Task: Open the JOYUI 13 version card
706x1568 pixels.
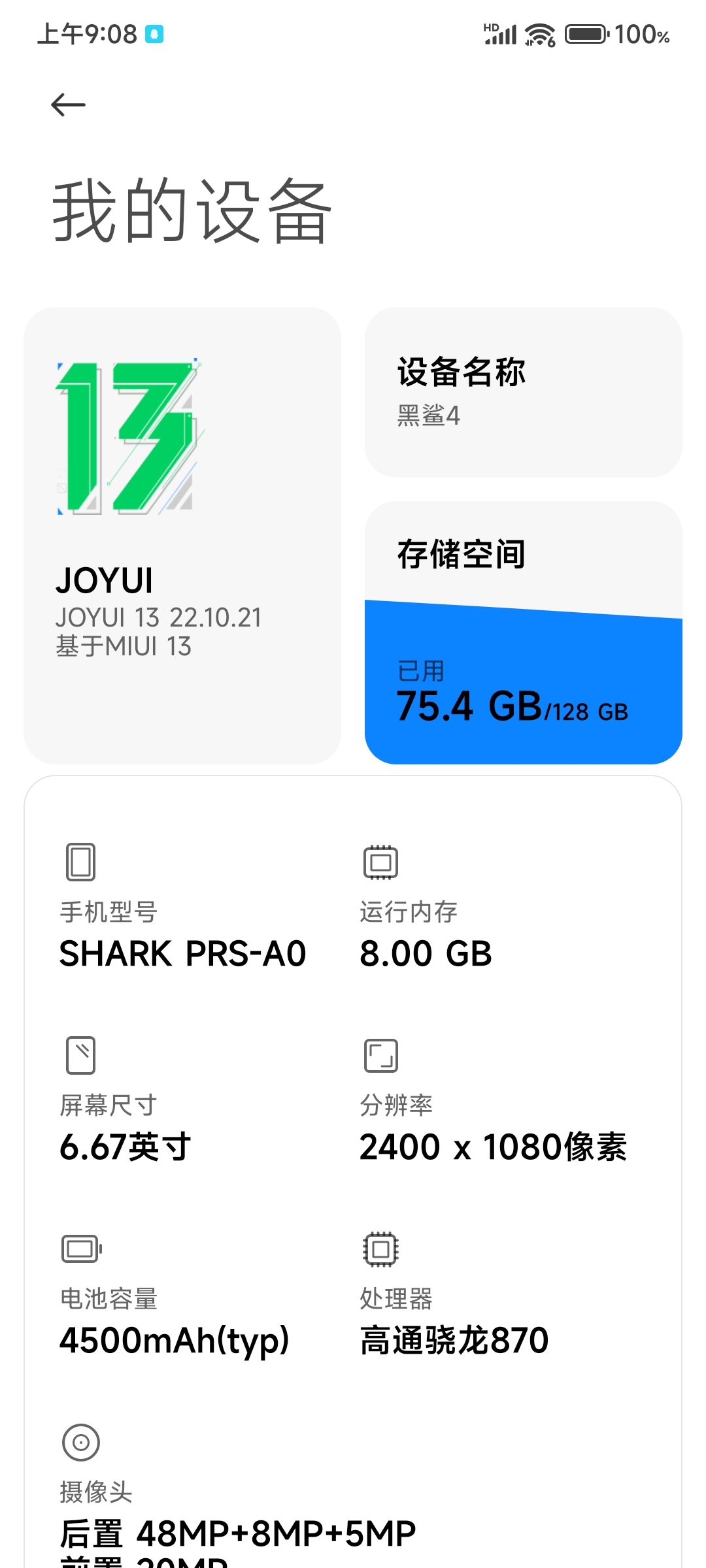Action: [182, 536]
